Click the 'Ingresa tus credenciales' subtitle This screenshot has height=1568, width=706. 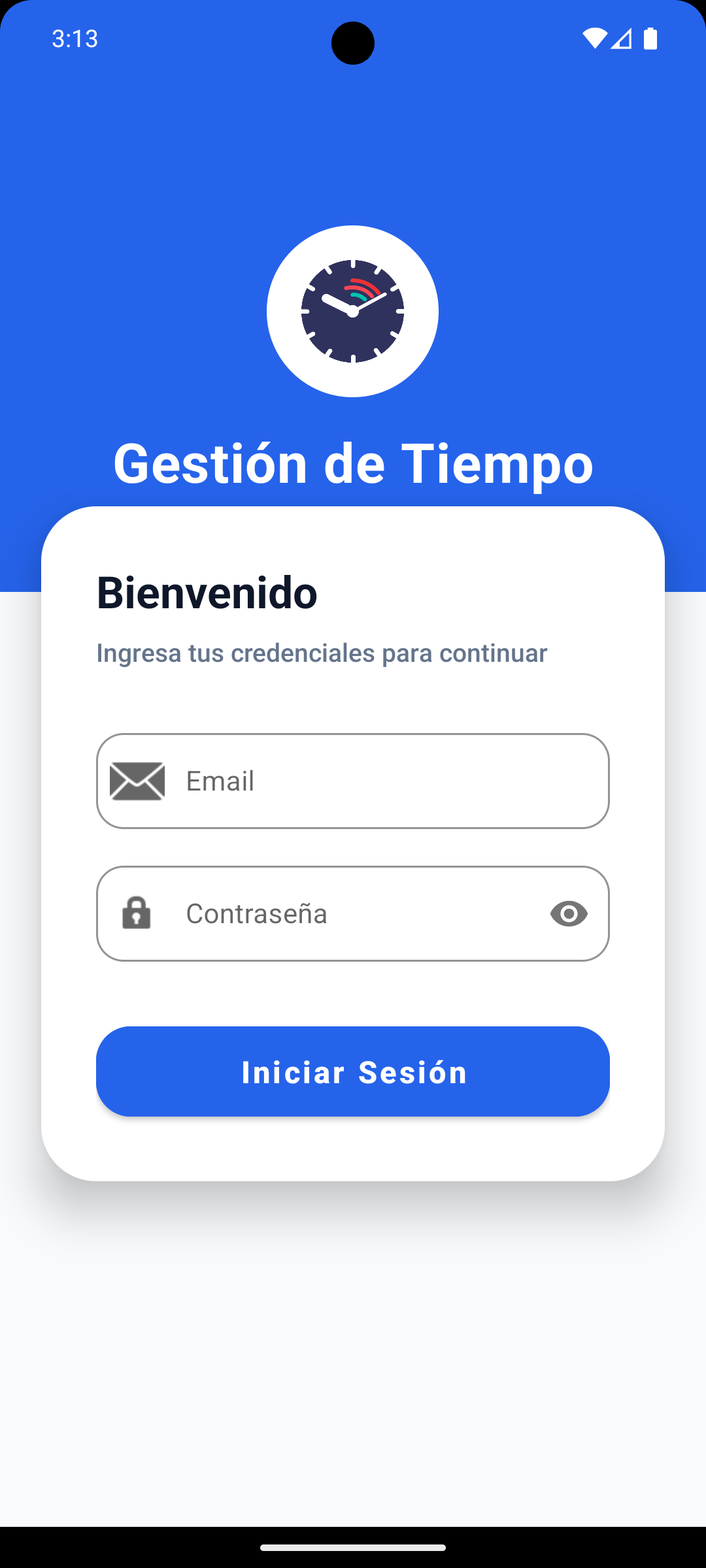[322, 652]
